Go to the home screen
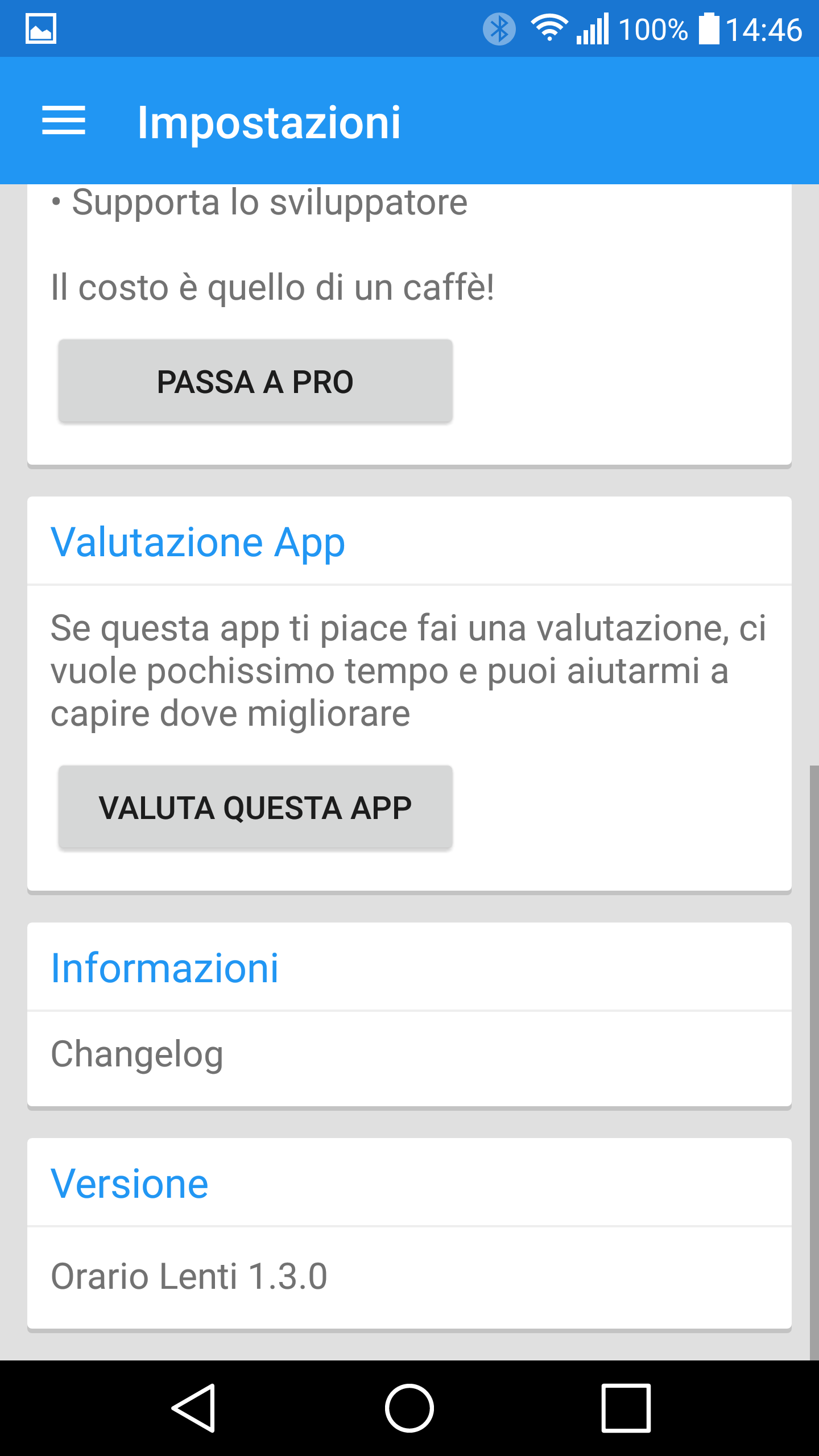 (409, 1408)
